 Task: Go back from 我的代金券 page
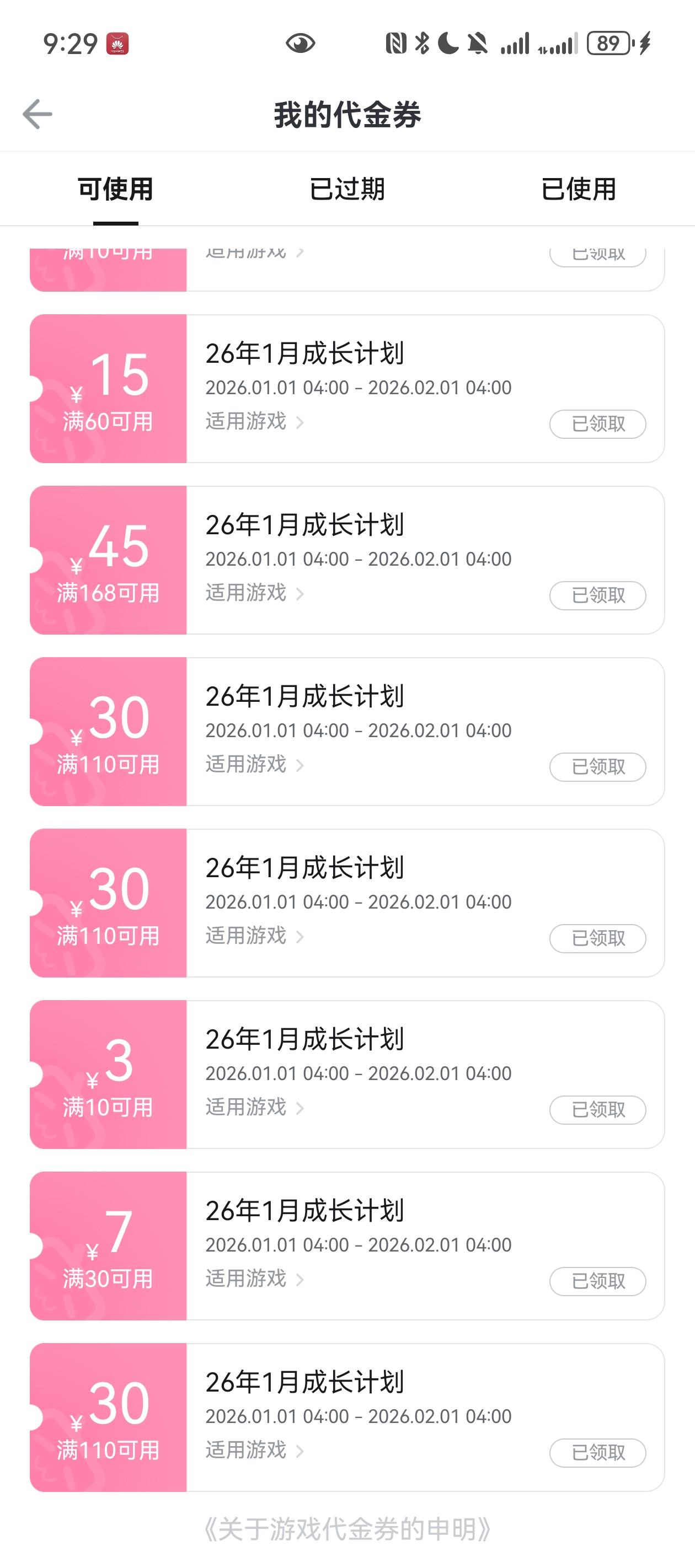(37, 114)
